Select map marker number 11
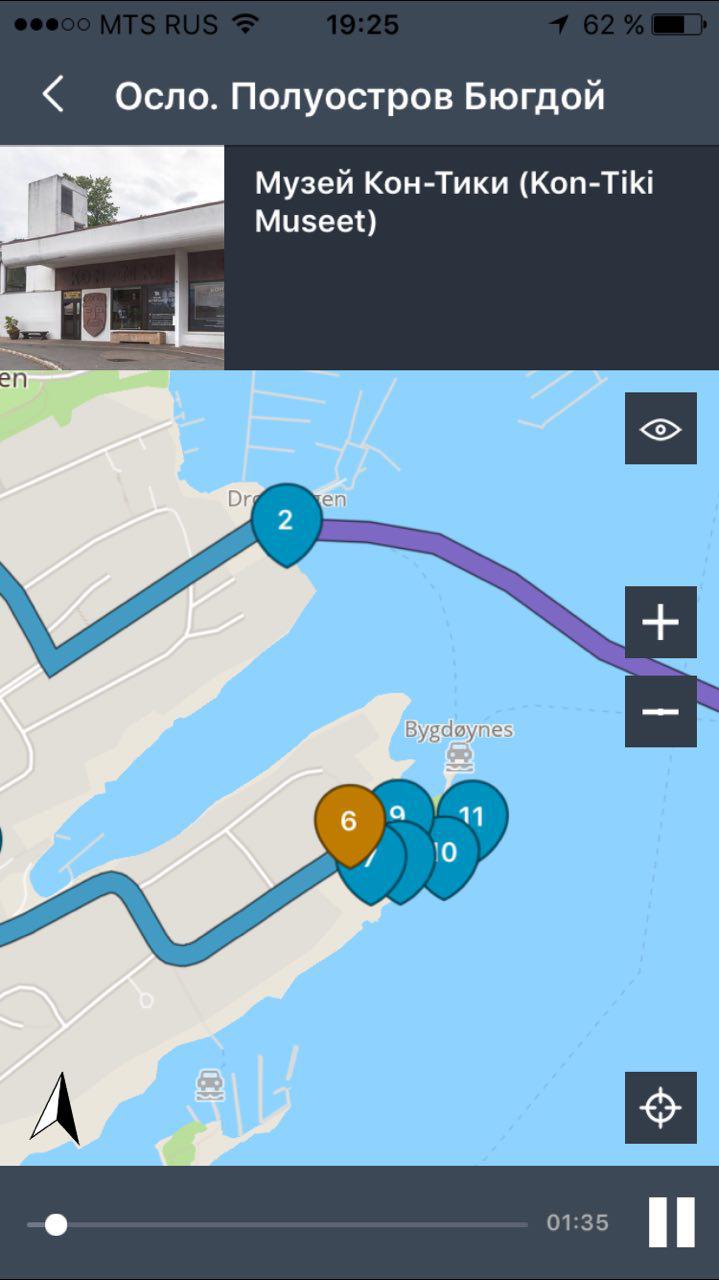The height and width of the screenshot is (1280, 719). [x=477, y=814]
